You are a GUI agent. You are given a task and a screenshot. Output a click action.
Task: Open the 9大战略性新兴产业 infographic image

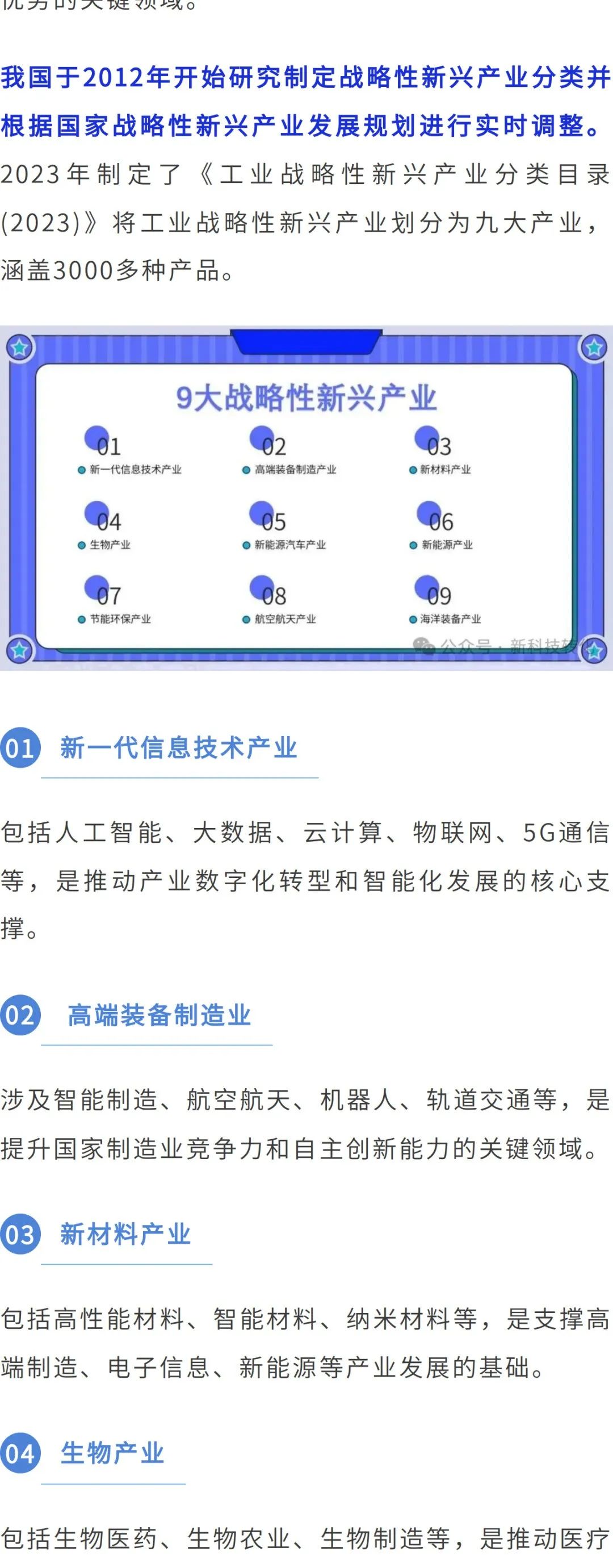coord(306,498)
